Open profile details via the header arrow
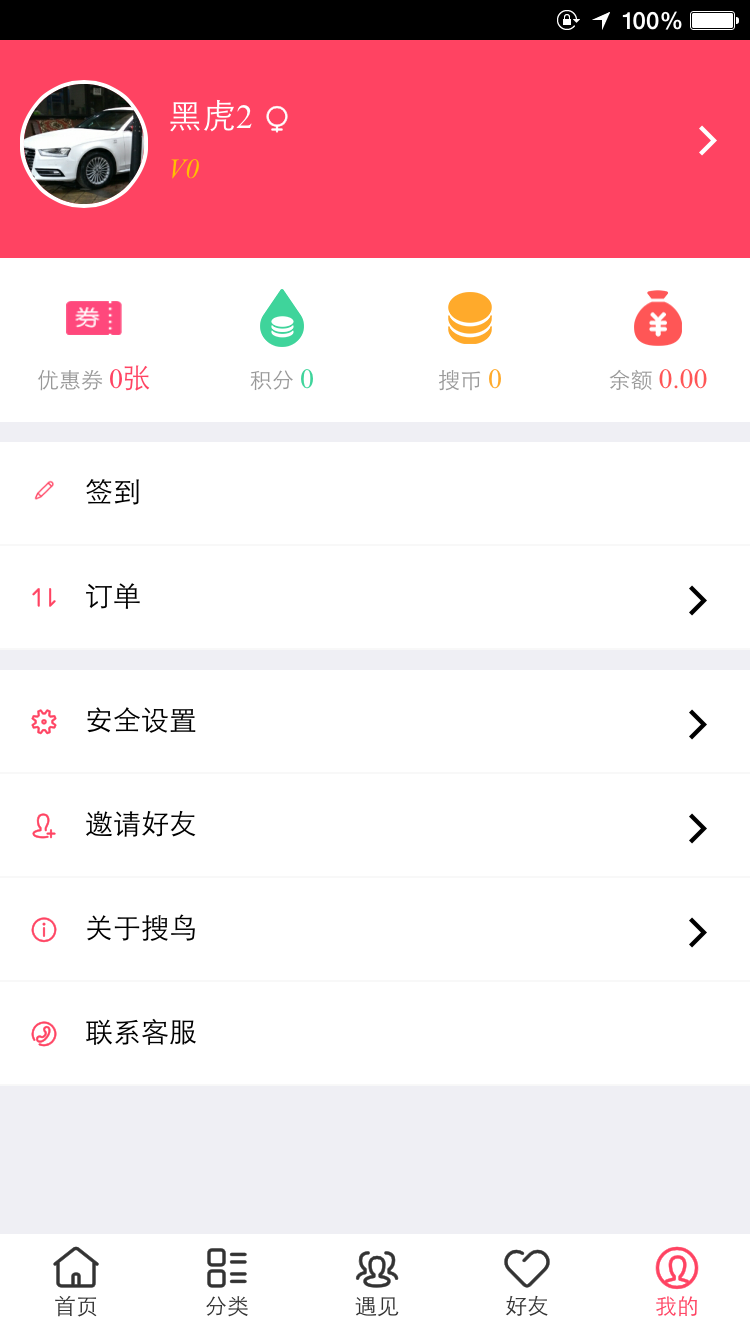This screenshot has width=750, height=1334. pyautogui.click(x=707, y=141)
